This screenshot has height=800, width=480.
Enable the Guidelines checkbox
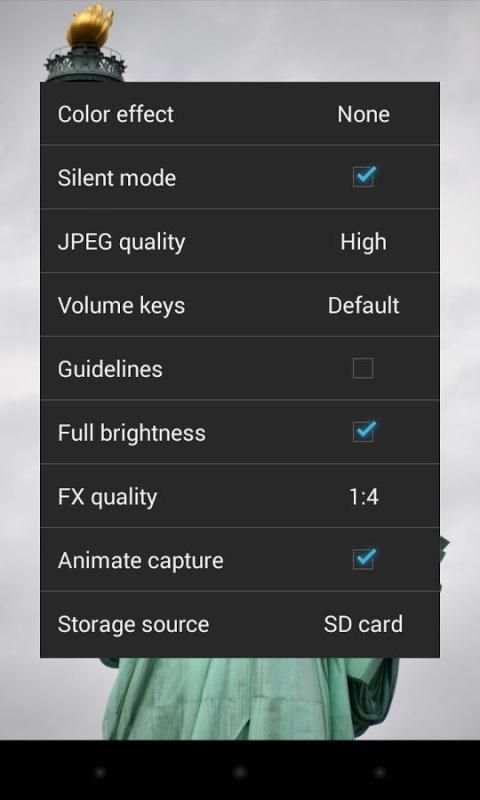point(363,368)
